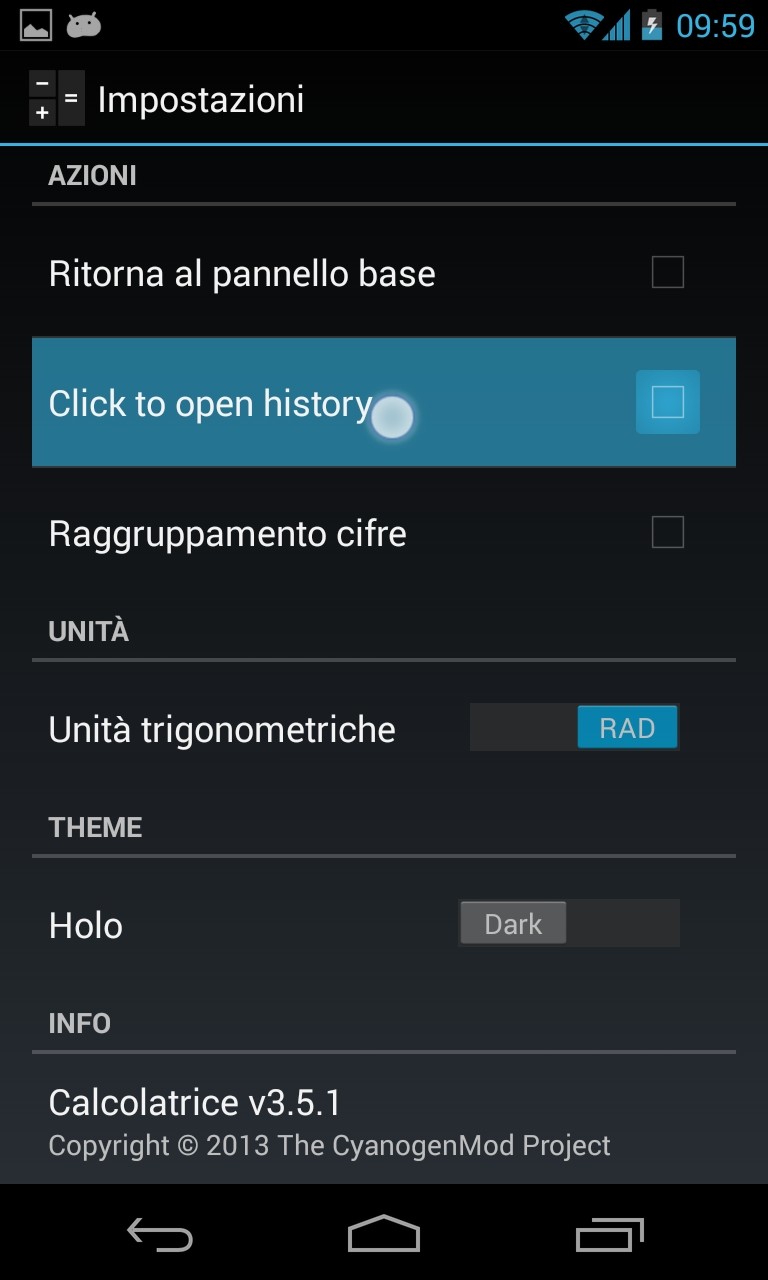Open the recent apps overview
This screenshot has width=768, height=1280.
tap(610, 1236)
